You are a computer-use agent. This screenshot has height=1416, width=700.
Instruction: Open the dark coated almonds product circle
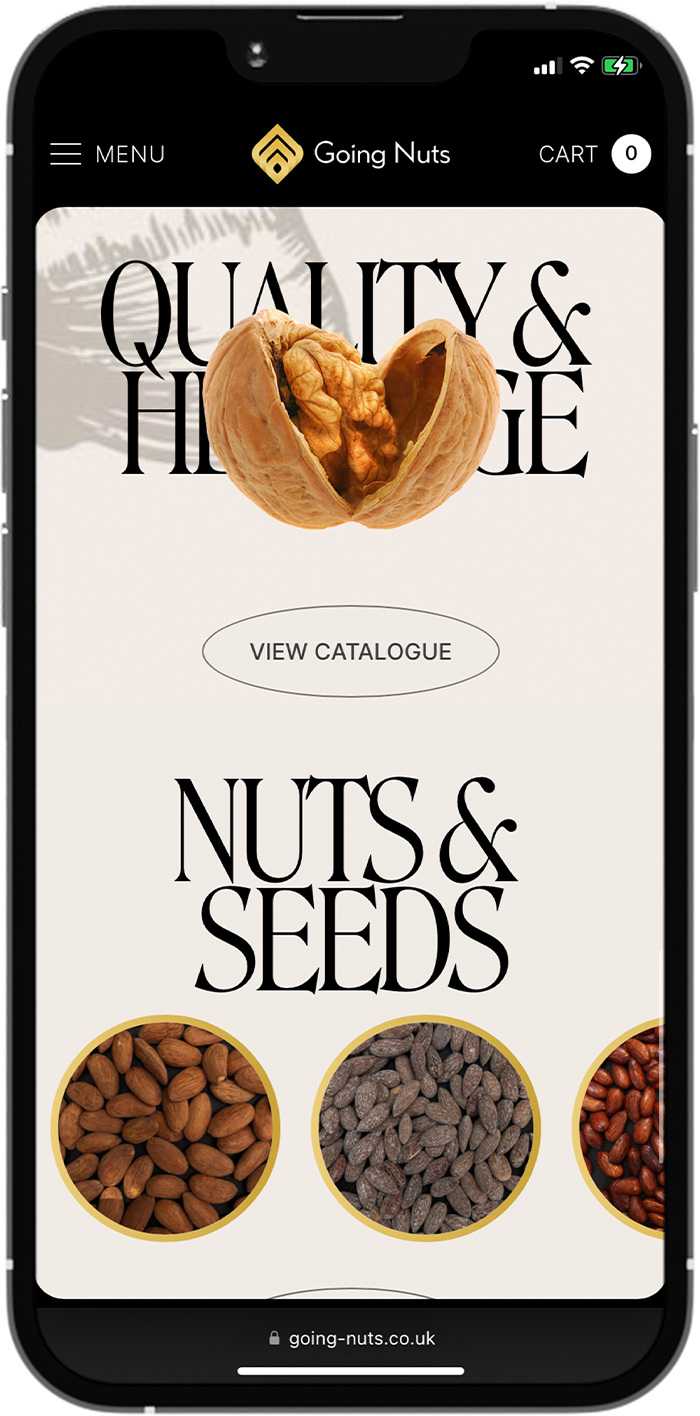(427, 1129)
